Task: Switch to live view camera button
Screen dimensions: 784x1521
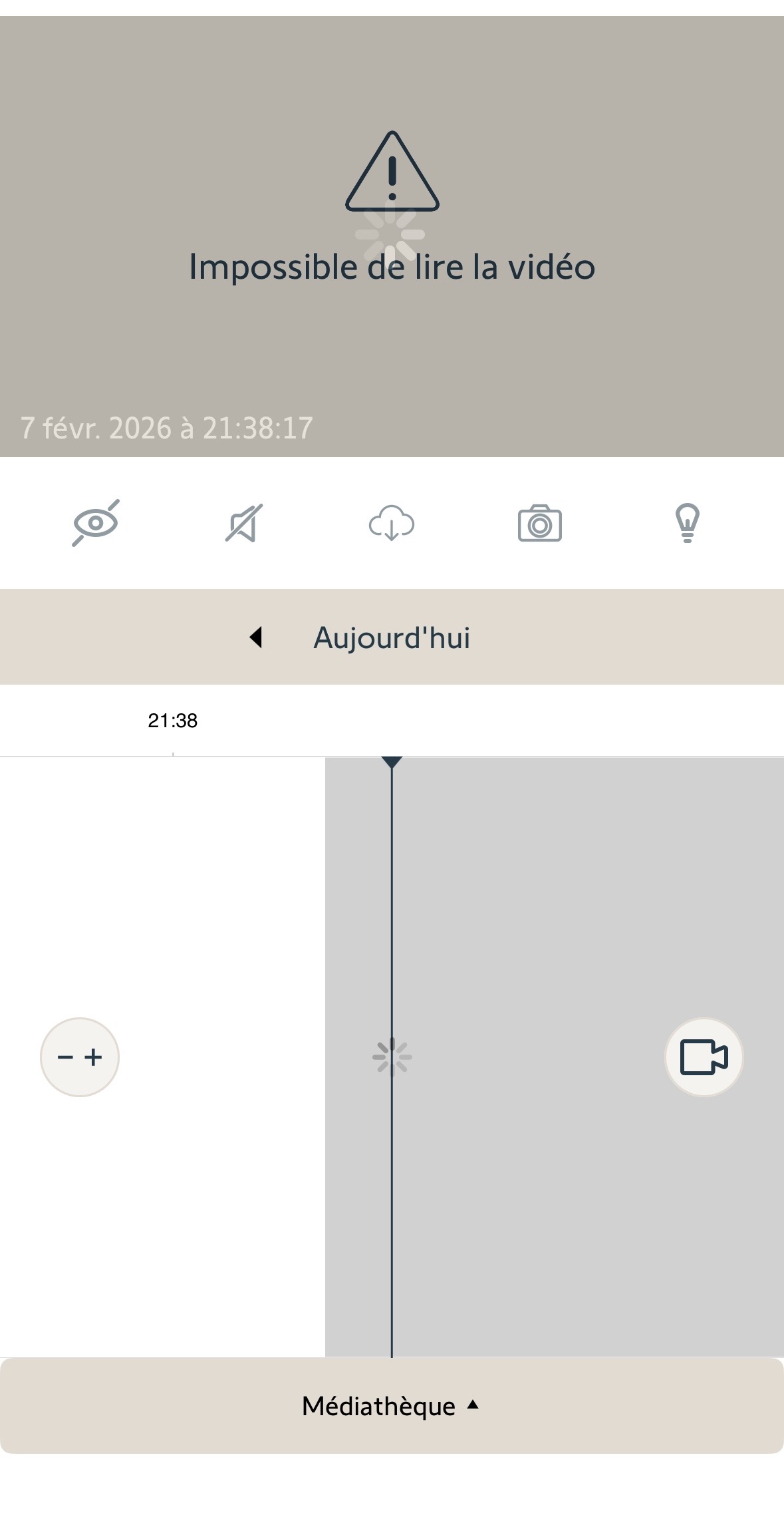Action: click(x=704, y=1057)
